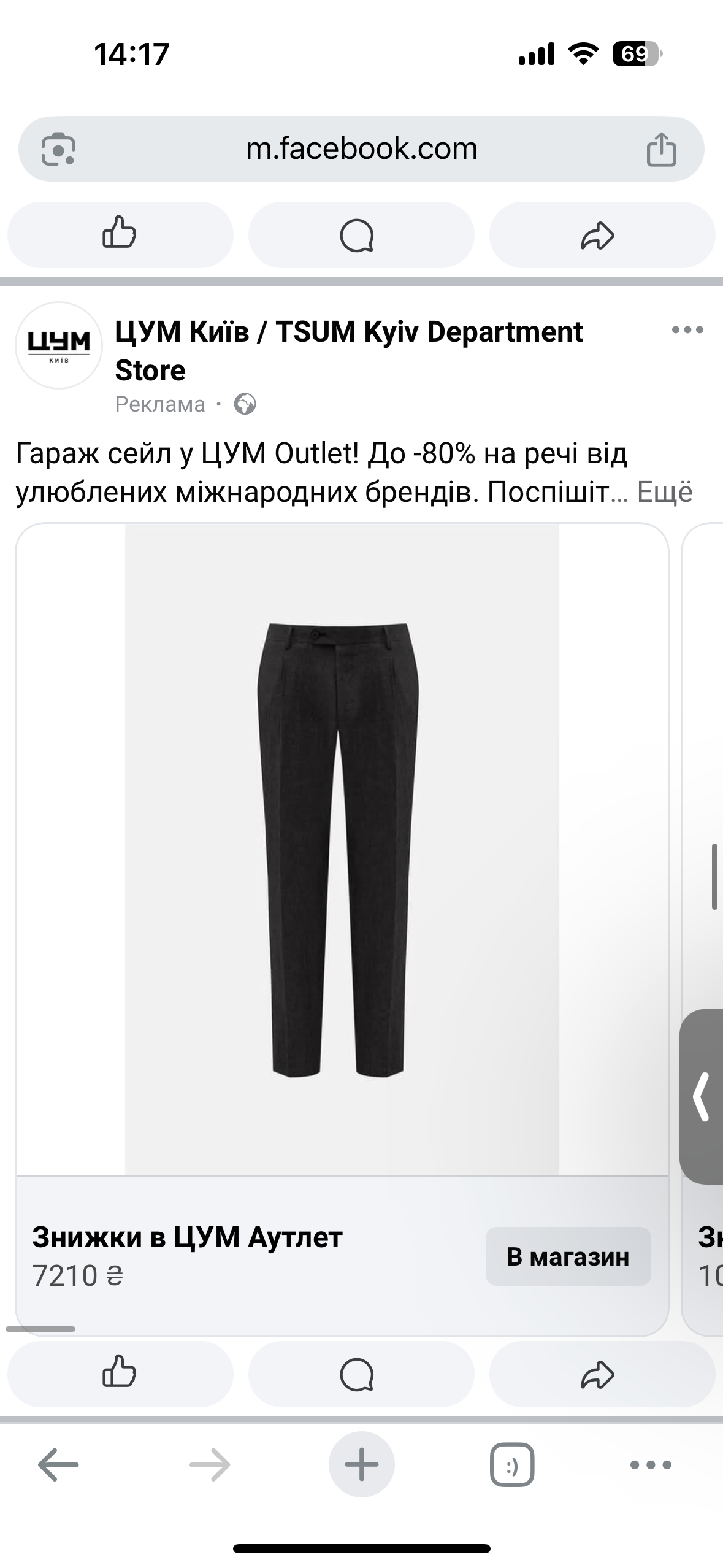Image resolution: width=723 pixels, height=1568 pixels.
Task: Open the ЦУМ Київ page profile picture
Action: click(59, 345)
